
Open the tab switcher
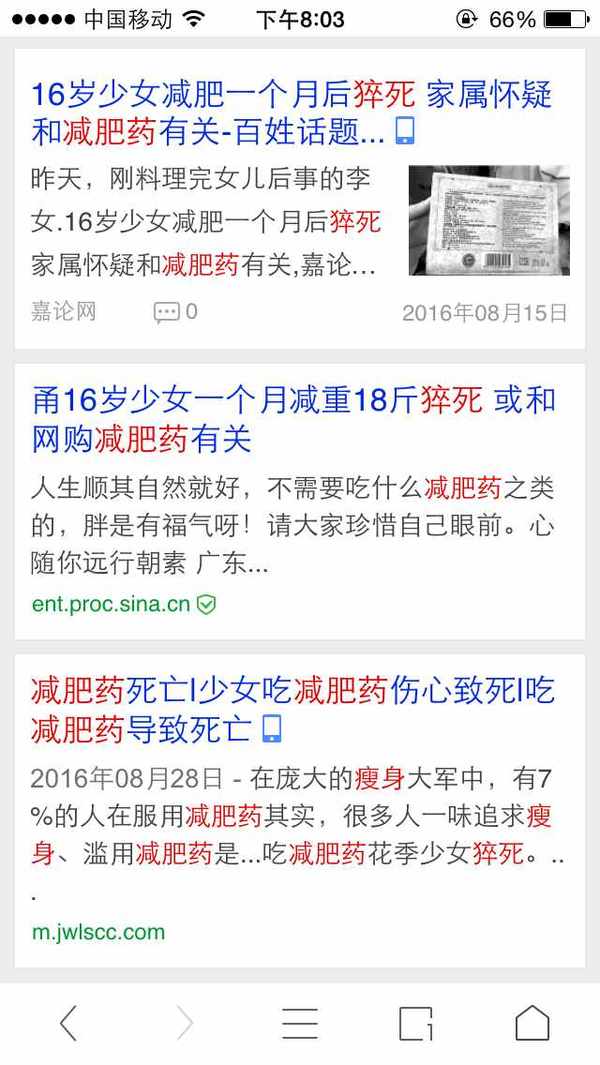coord(416,1023)
